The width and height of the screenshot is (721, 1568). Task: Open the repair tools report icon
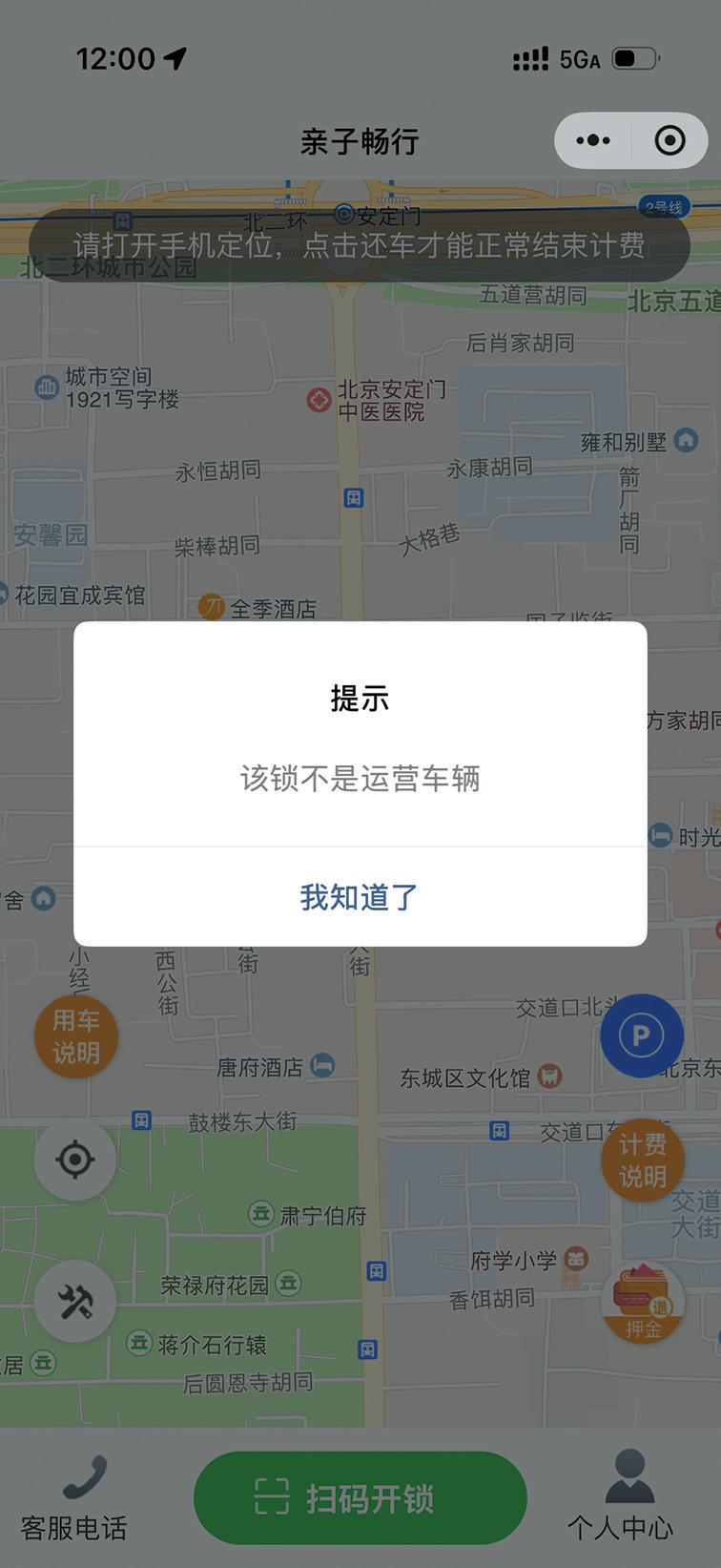coord(75,1301)
